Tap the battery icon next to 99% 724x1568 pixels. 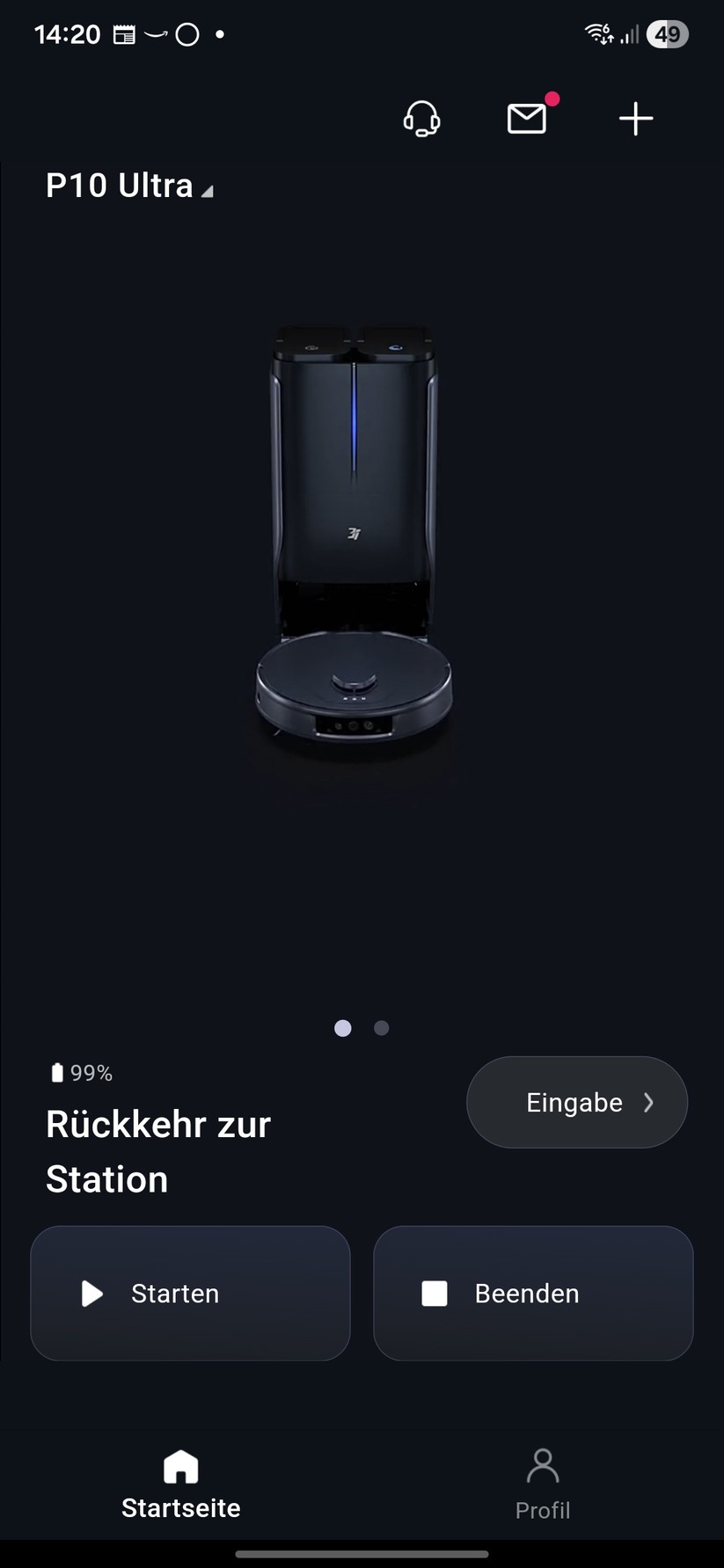tap(56, 1072)
